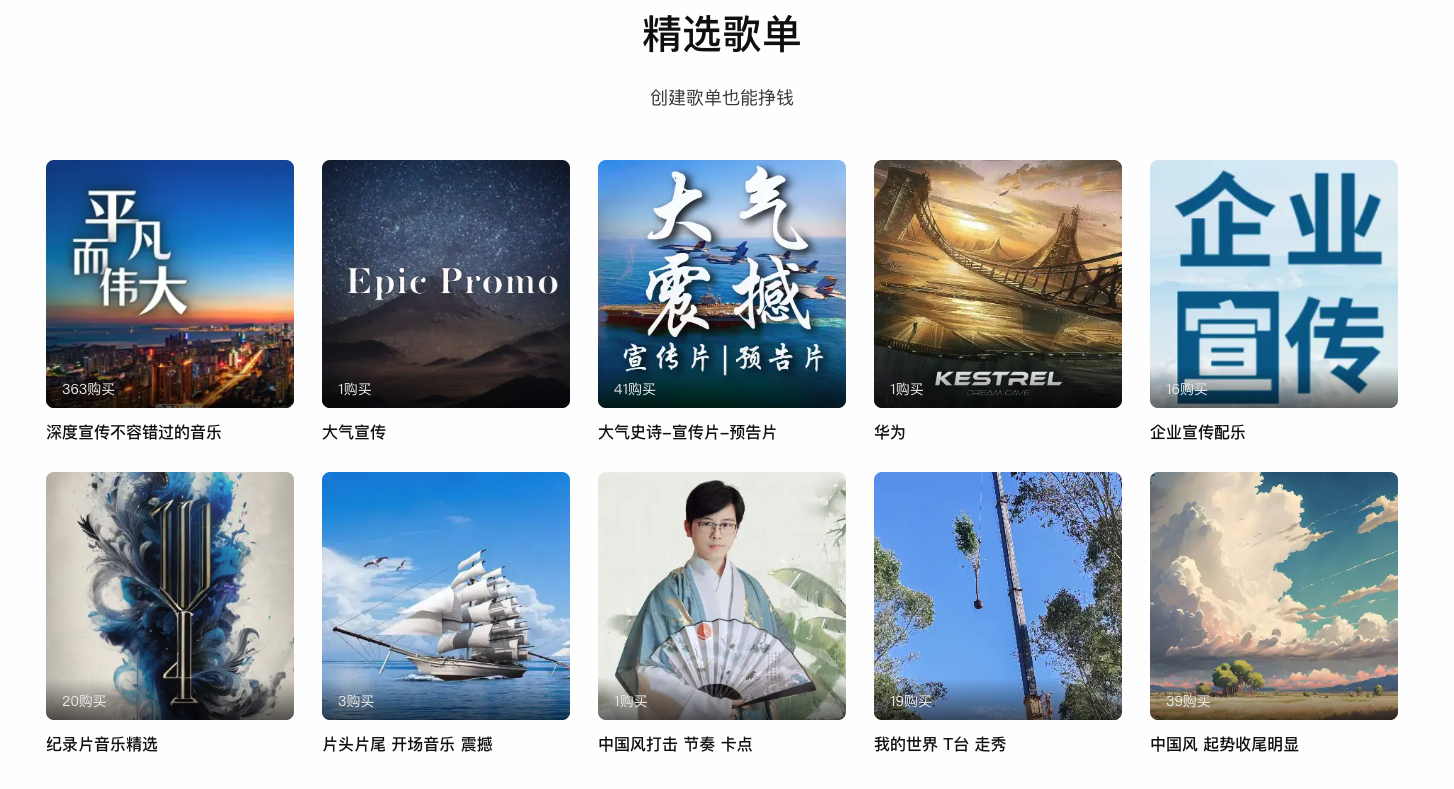
Task: Open the 中国风打击 节奏 卡点 playlist
Action: click(x=722, y=596)
